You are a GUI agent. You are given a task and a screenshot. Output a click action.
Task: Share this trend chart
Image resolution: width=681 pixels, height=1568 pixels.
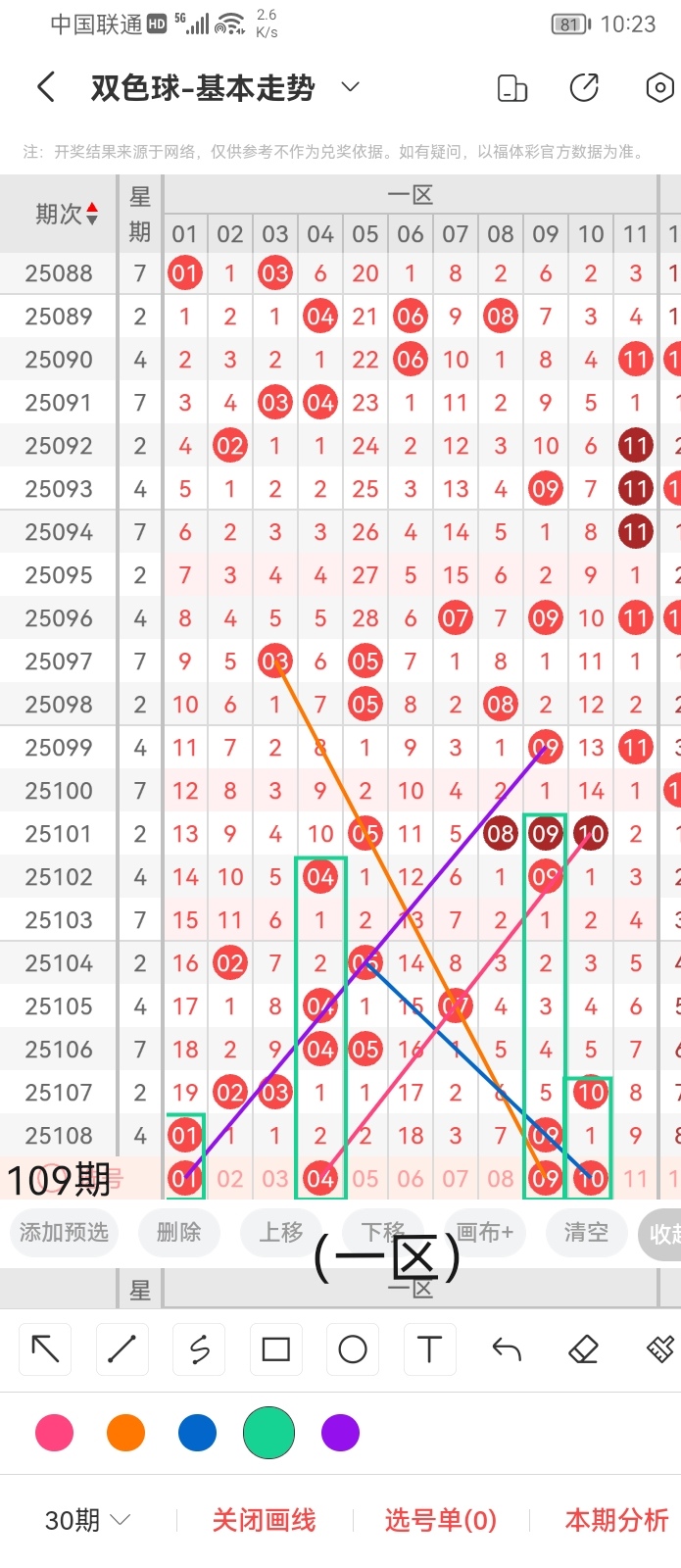tap(585, 88)
